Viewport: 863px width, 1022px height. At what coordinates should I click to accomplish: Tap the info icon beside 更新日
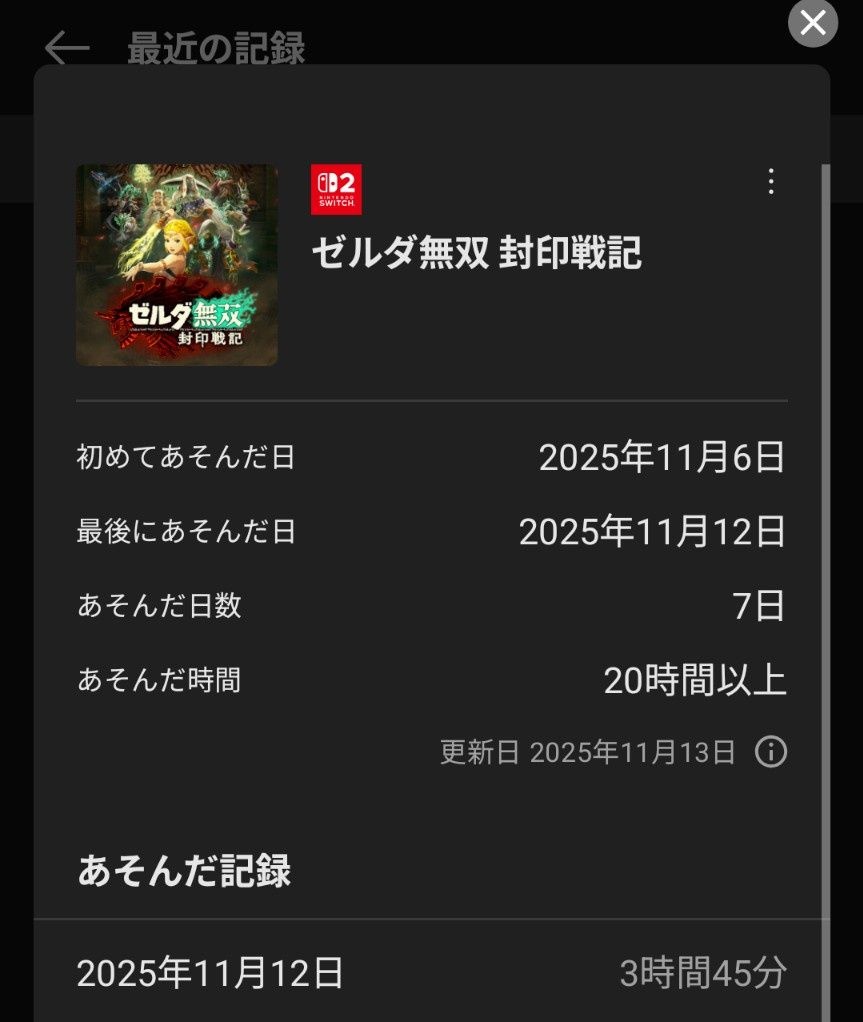click(770, 752)
